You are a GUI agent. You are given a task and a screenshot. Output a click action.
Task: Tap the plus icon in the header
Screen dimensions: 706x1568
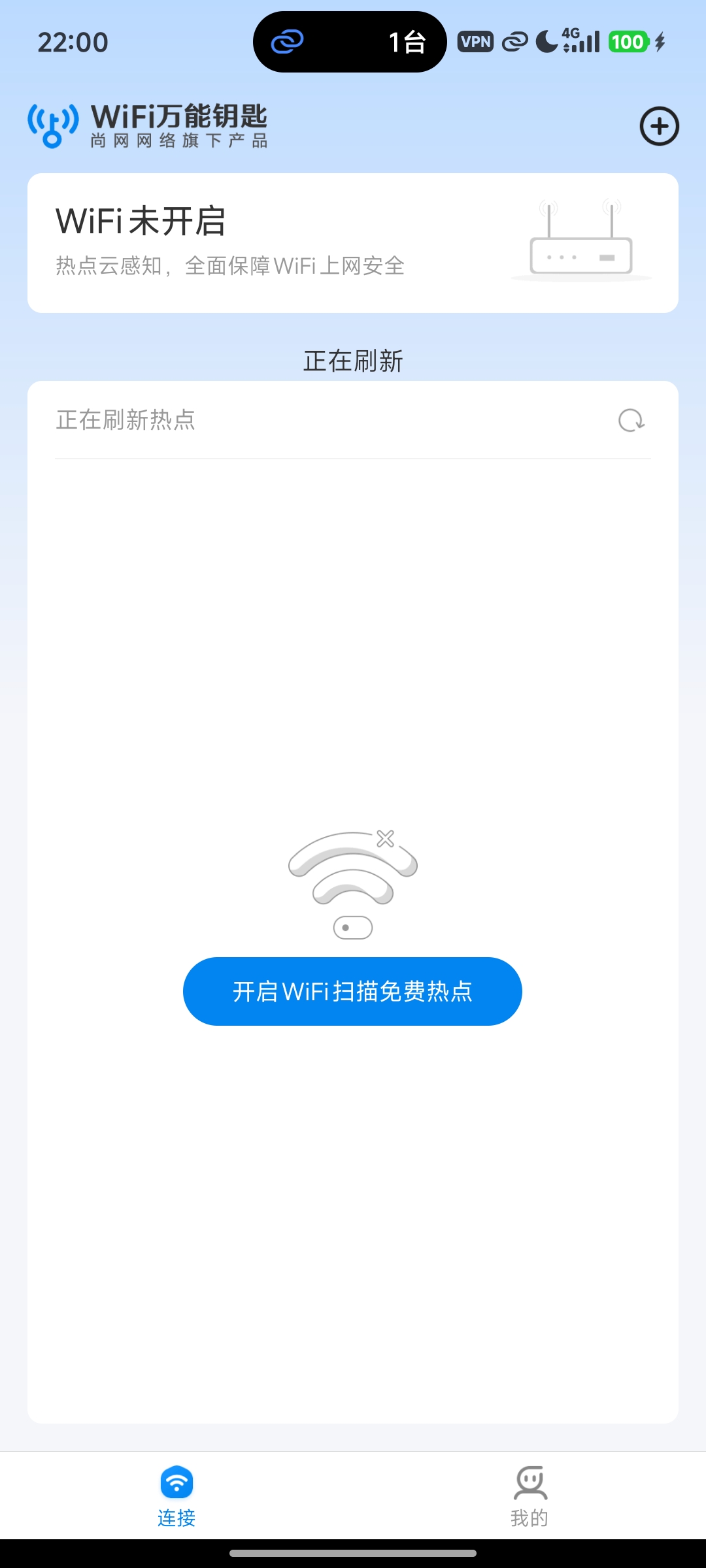pyautogui.click(x=659, y=126)
